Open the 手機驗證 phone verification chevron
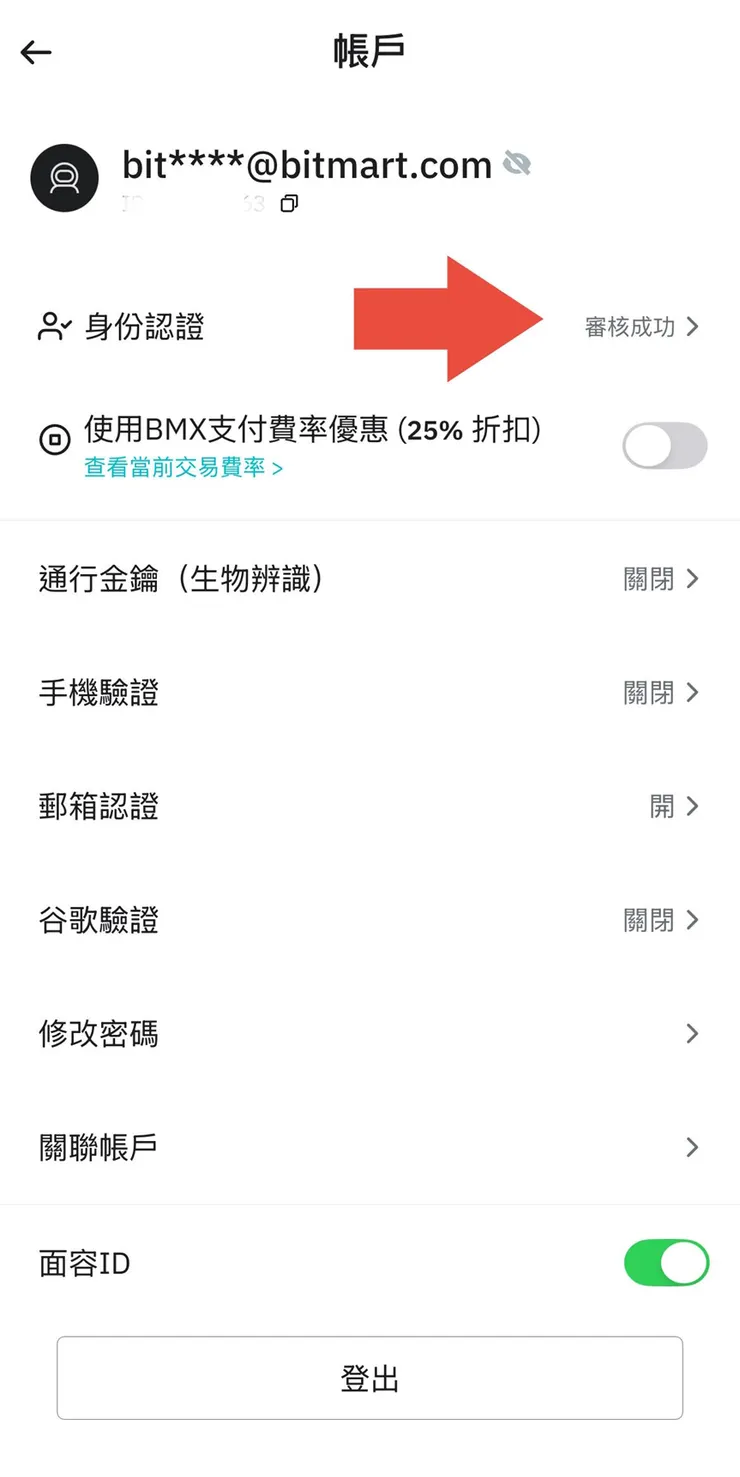Viewport: 740px width, 1477px height. (x=691, y=693)
